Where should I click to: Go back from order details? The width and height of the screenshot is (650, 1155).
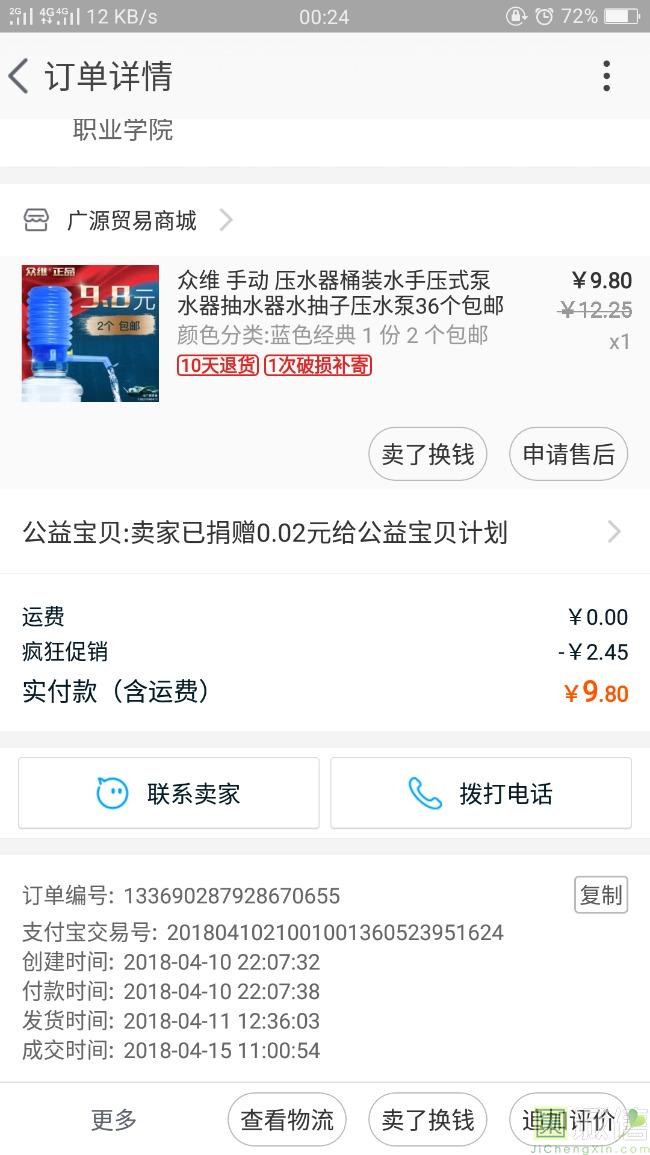(19, 76)
